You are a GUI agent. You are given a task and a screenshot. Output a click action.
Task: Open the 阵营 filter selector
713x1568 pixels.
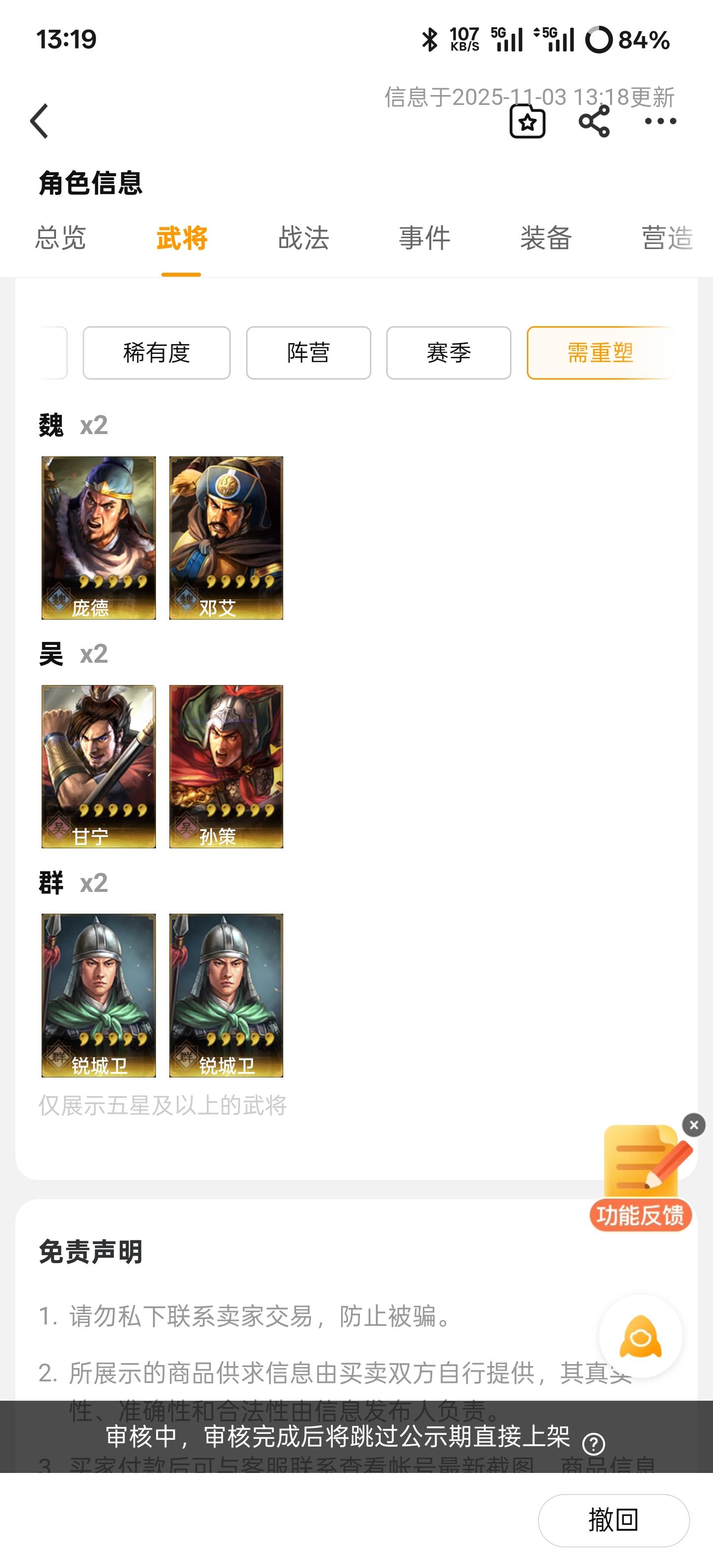(x=307, y=353)
